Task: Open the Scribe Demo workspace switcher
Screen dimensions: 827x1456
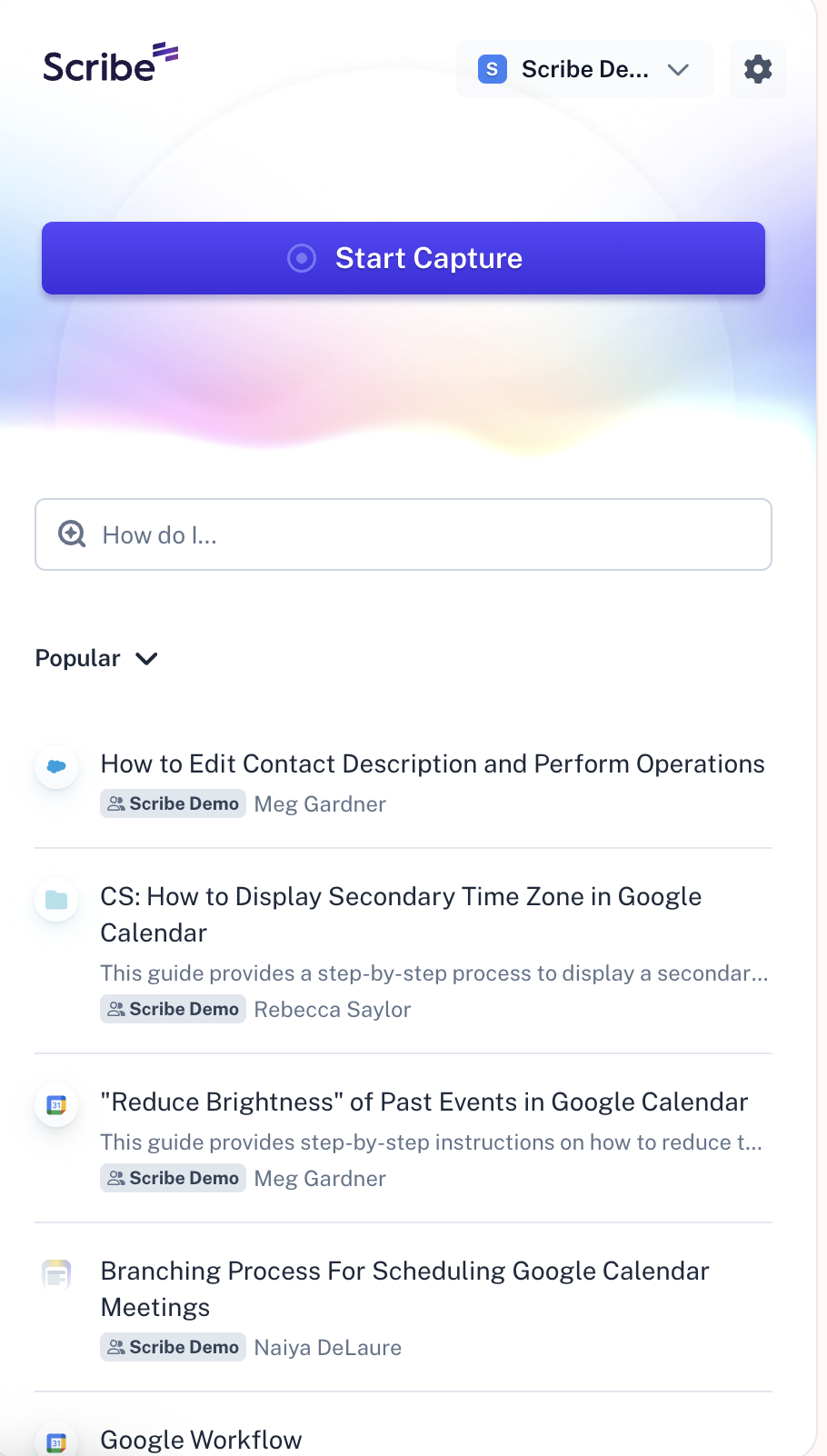Action: click(x=584, y=68)
